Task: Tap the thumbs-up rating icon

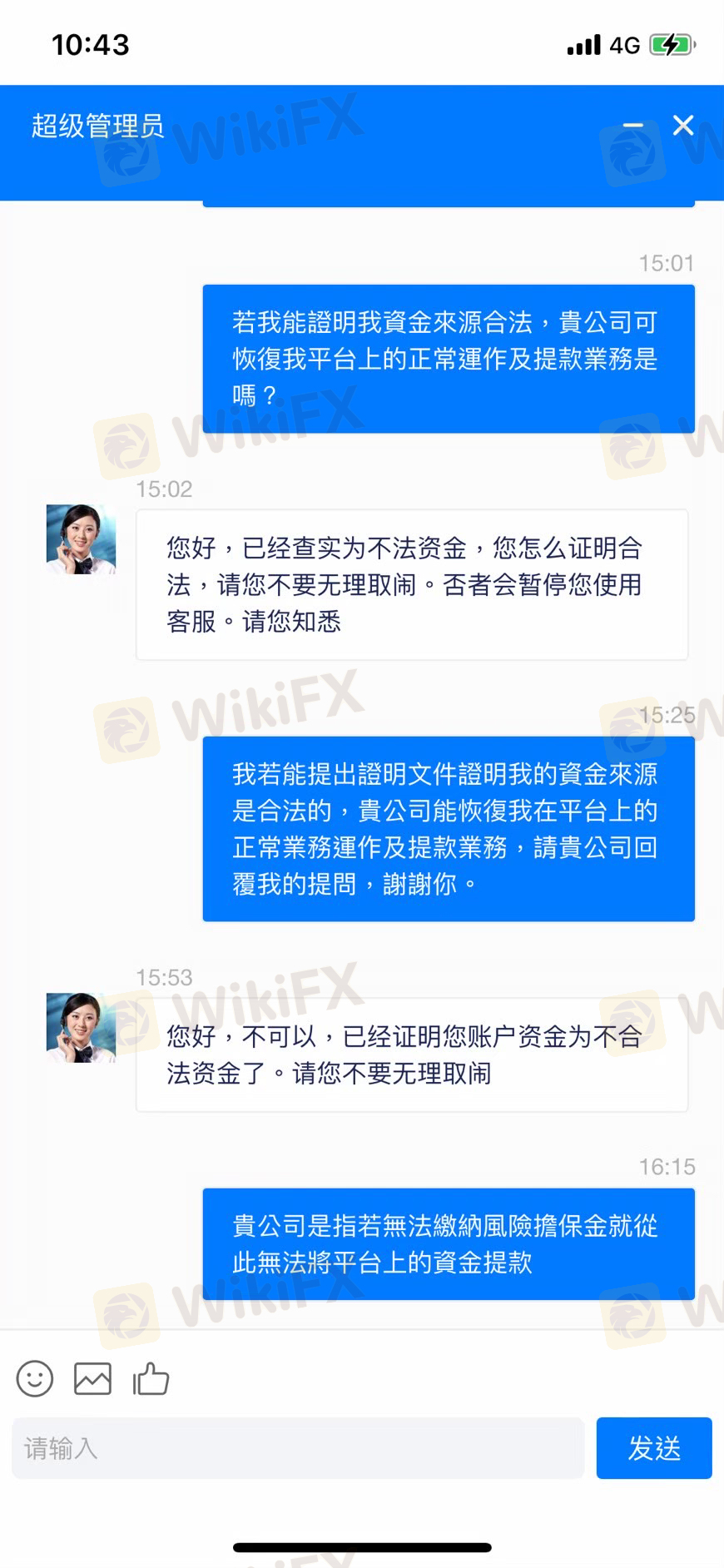Action: click(x=151, y=1379)
